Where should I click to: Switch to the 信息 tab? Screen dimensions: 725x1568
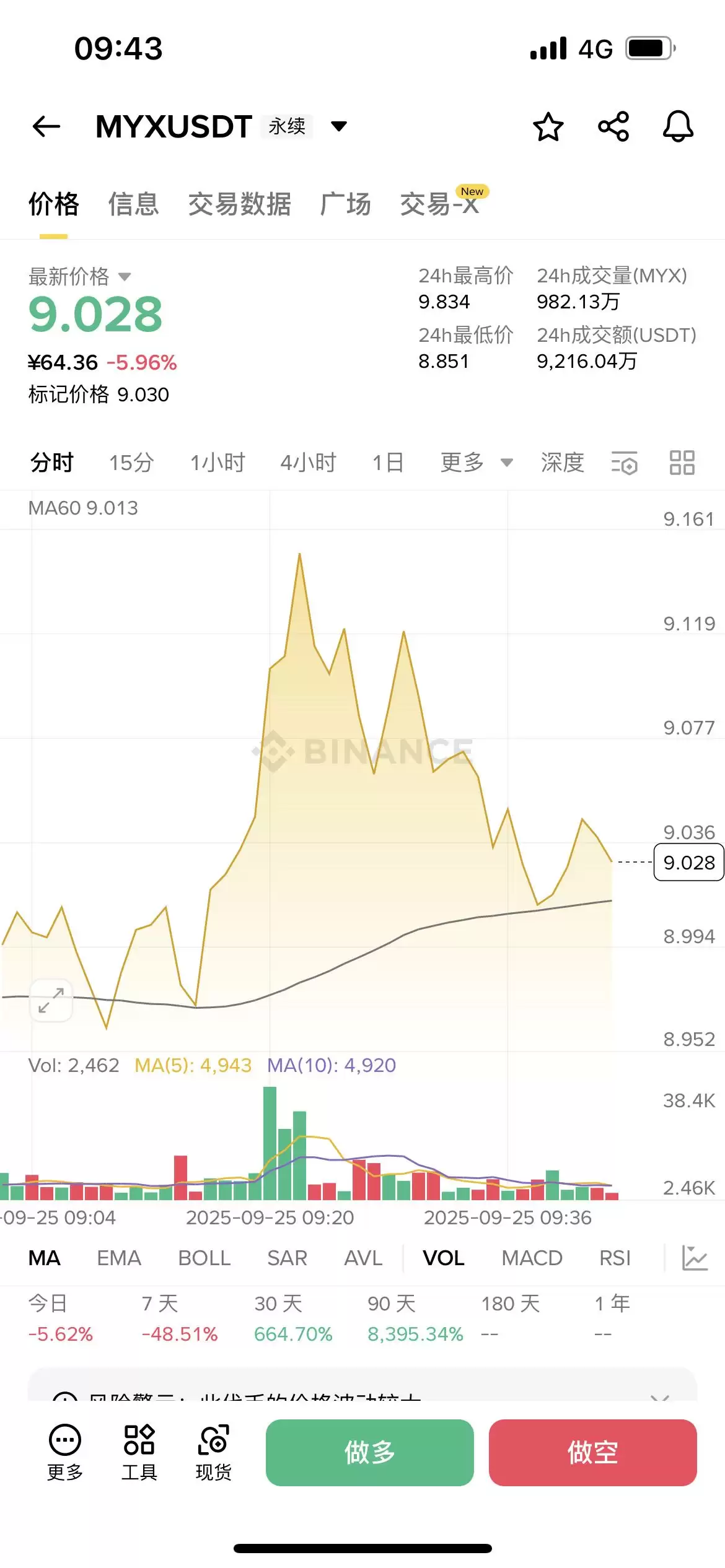(x=134, y=204)
